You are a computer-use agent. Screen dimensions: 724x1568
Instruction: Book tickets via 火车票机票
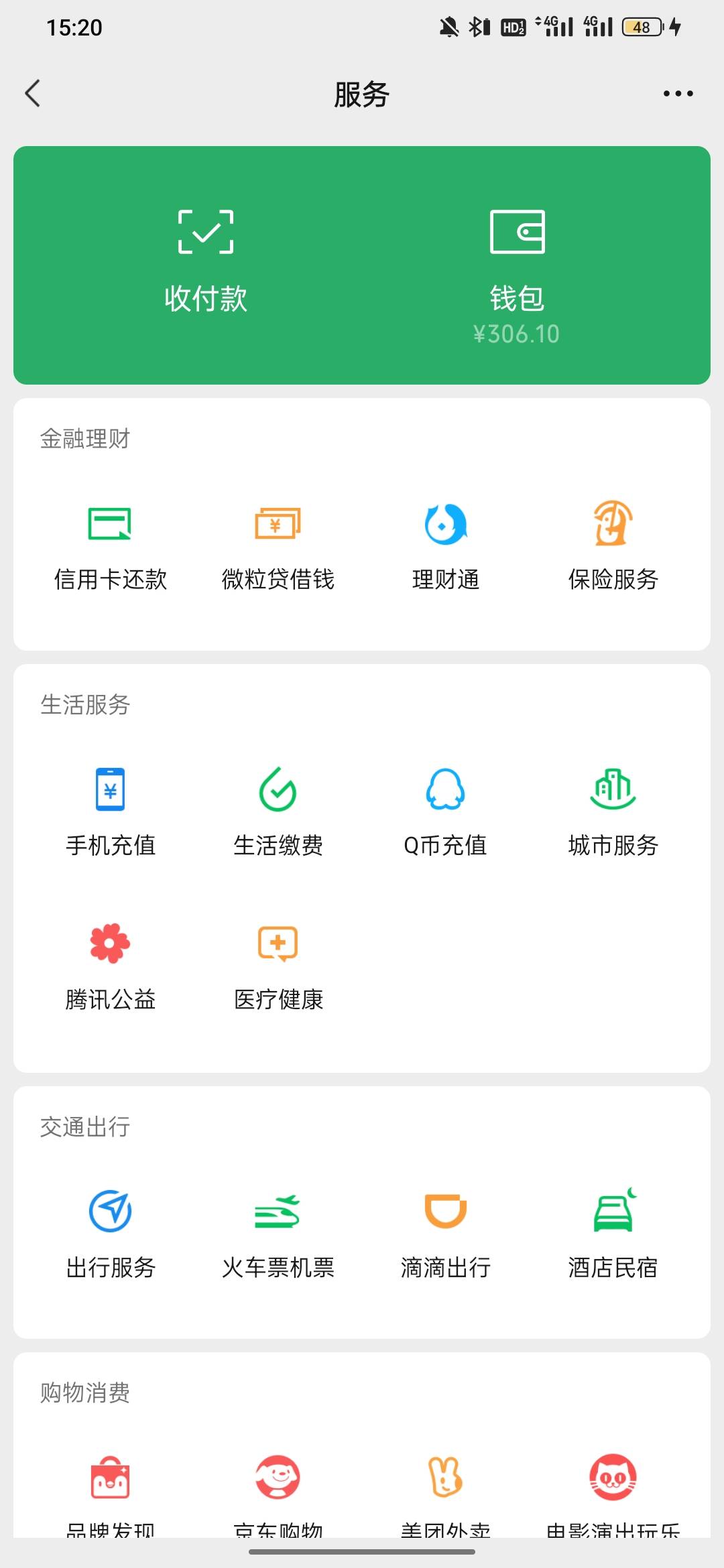pyautogui.click(x=278, y=1233)
